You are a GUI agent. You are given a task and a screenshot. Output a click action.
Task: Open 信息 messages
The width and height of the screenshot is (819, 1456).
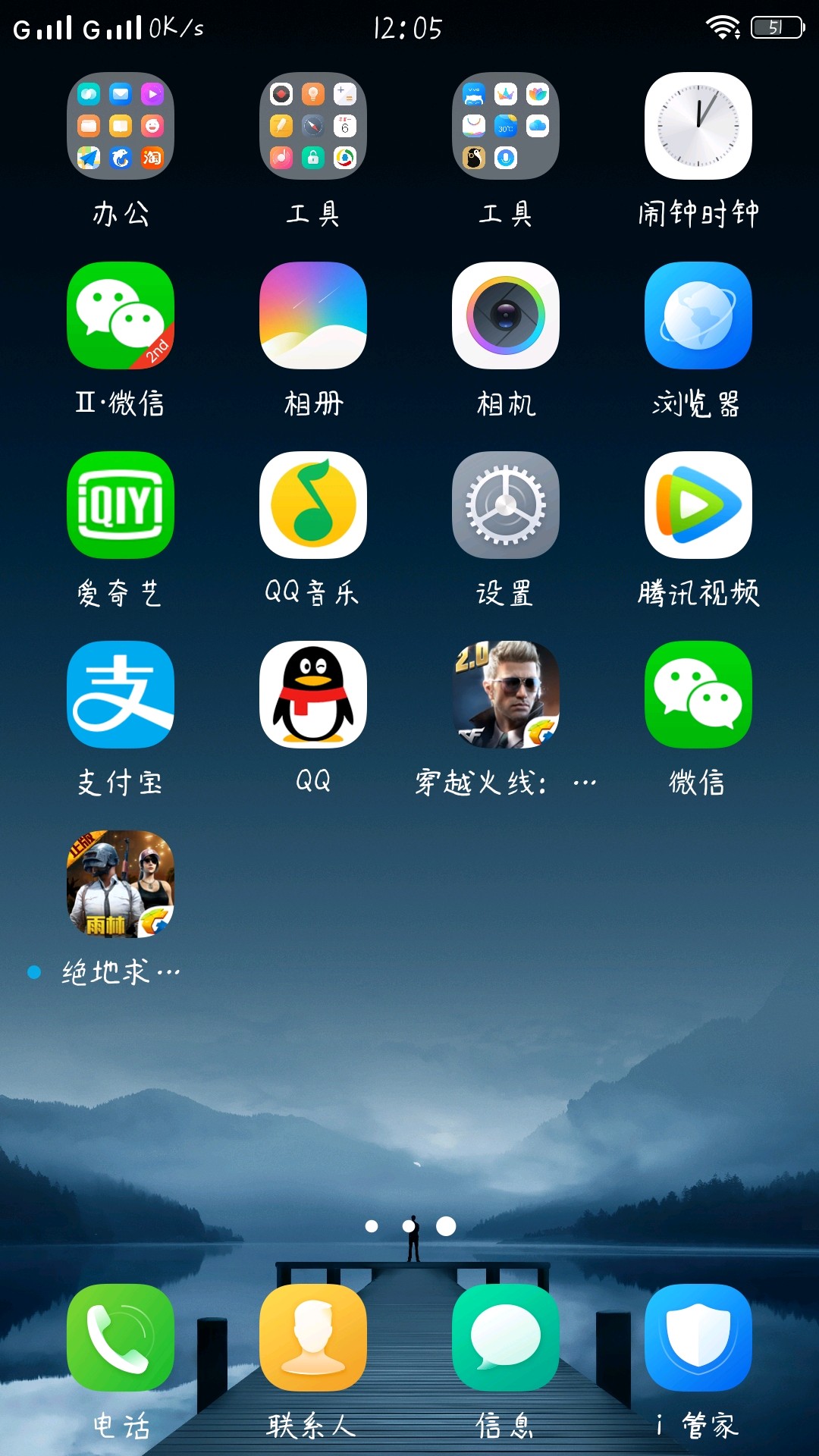[x=506, y=1338]
